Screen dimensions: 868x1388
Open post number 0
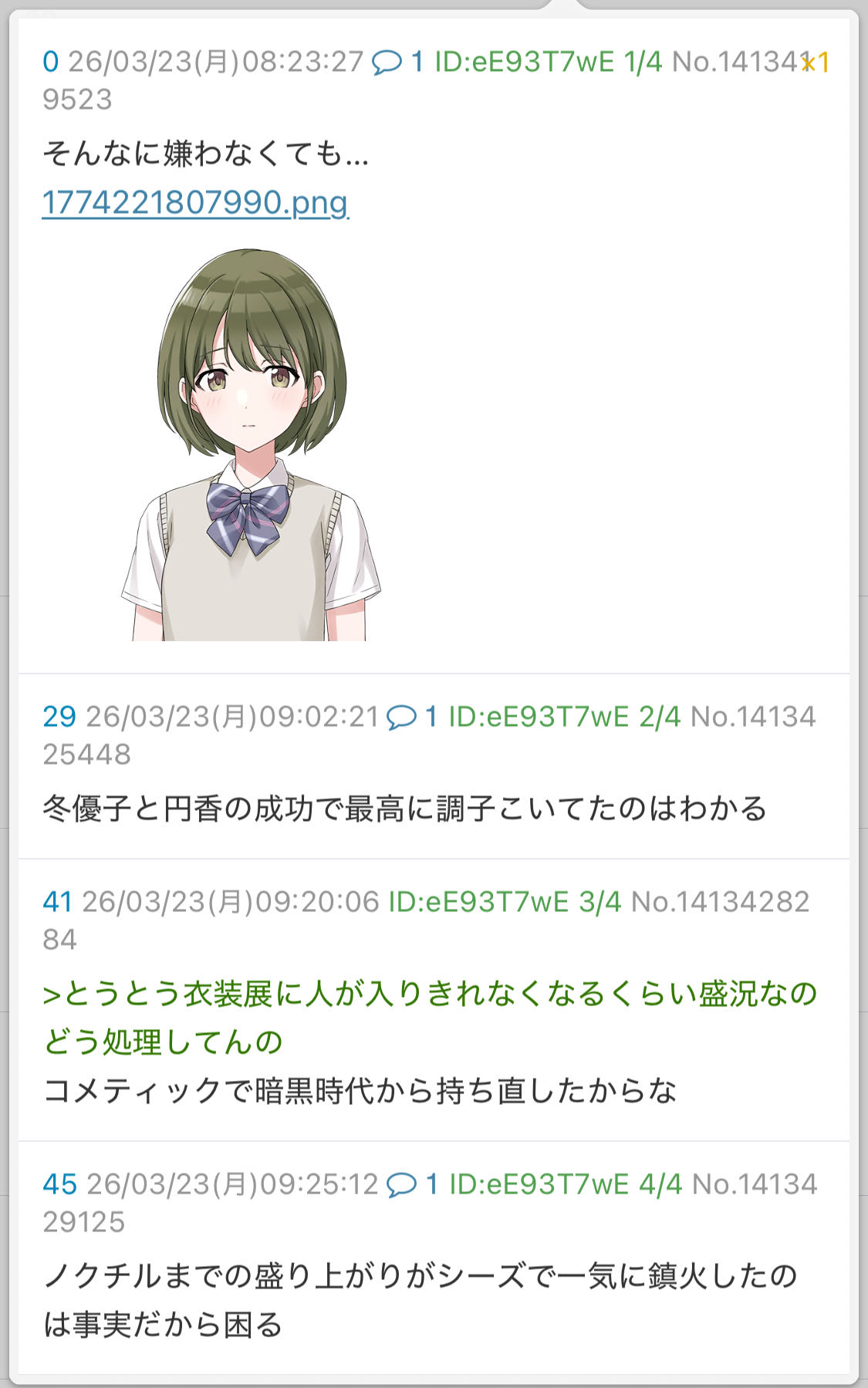[50, 62]
